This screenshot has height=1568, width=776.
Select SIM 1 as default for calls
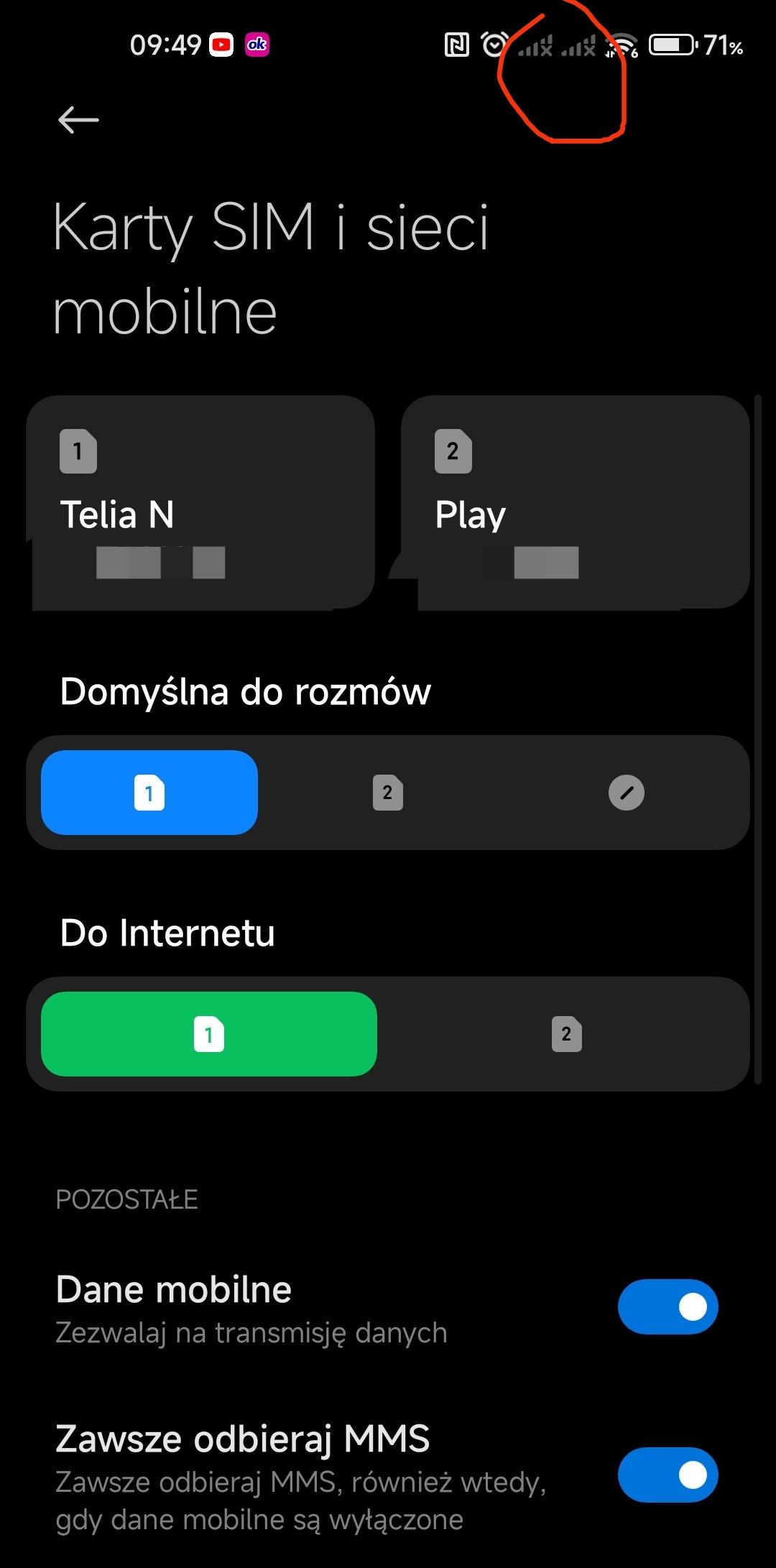(149, 793)
